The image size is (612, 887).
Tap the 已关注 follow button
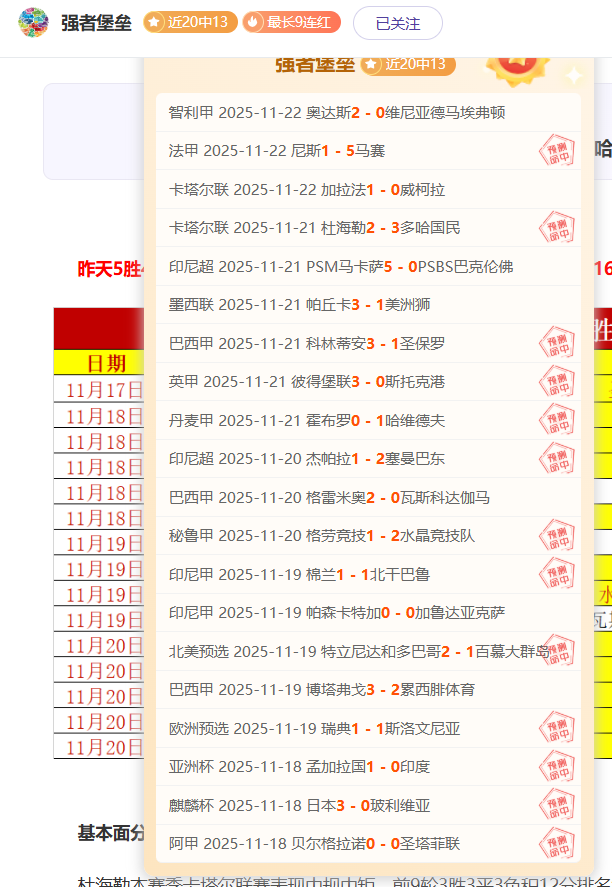tap(397, 22)
